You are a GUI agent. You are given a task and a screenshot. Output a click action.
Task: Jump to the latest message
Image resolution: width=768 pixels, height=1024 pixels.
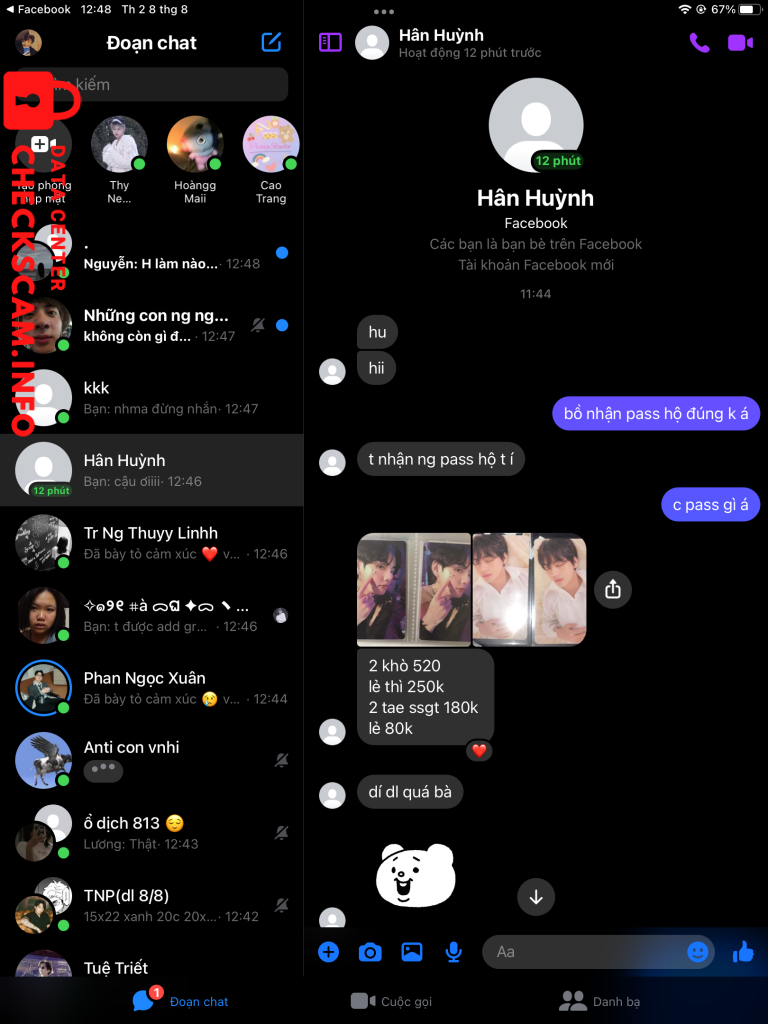click(536, 897)
